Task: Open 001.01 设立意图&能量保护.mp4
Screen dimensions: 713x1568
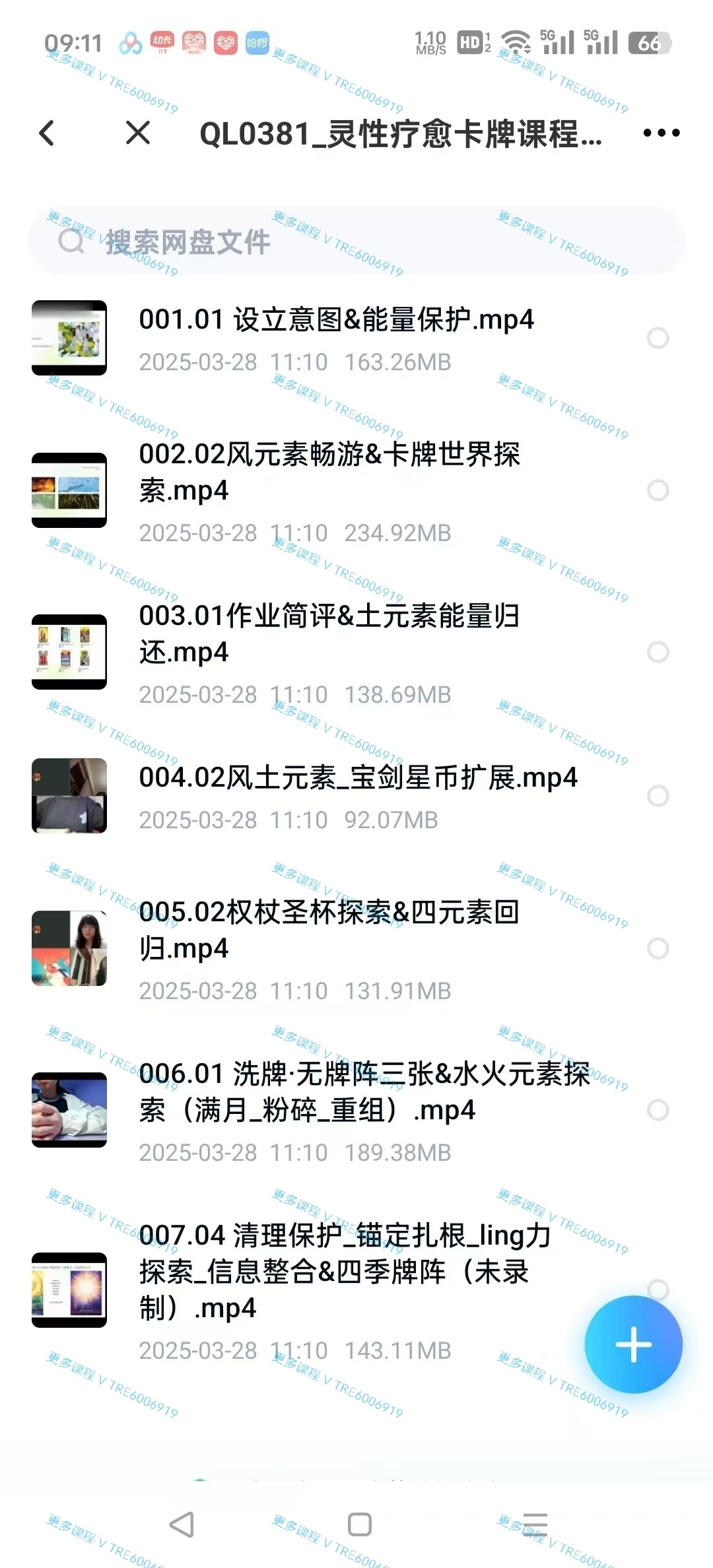Action: pos(335,320)
